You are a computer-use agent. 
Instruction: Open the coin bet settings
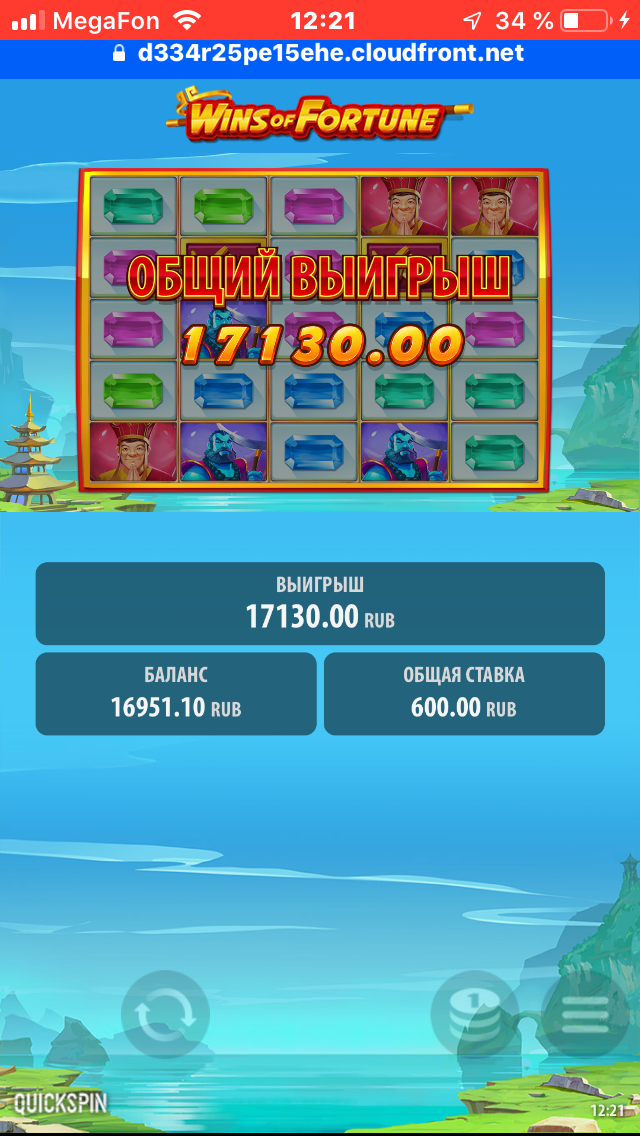tap(475, 1014)
